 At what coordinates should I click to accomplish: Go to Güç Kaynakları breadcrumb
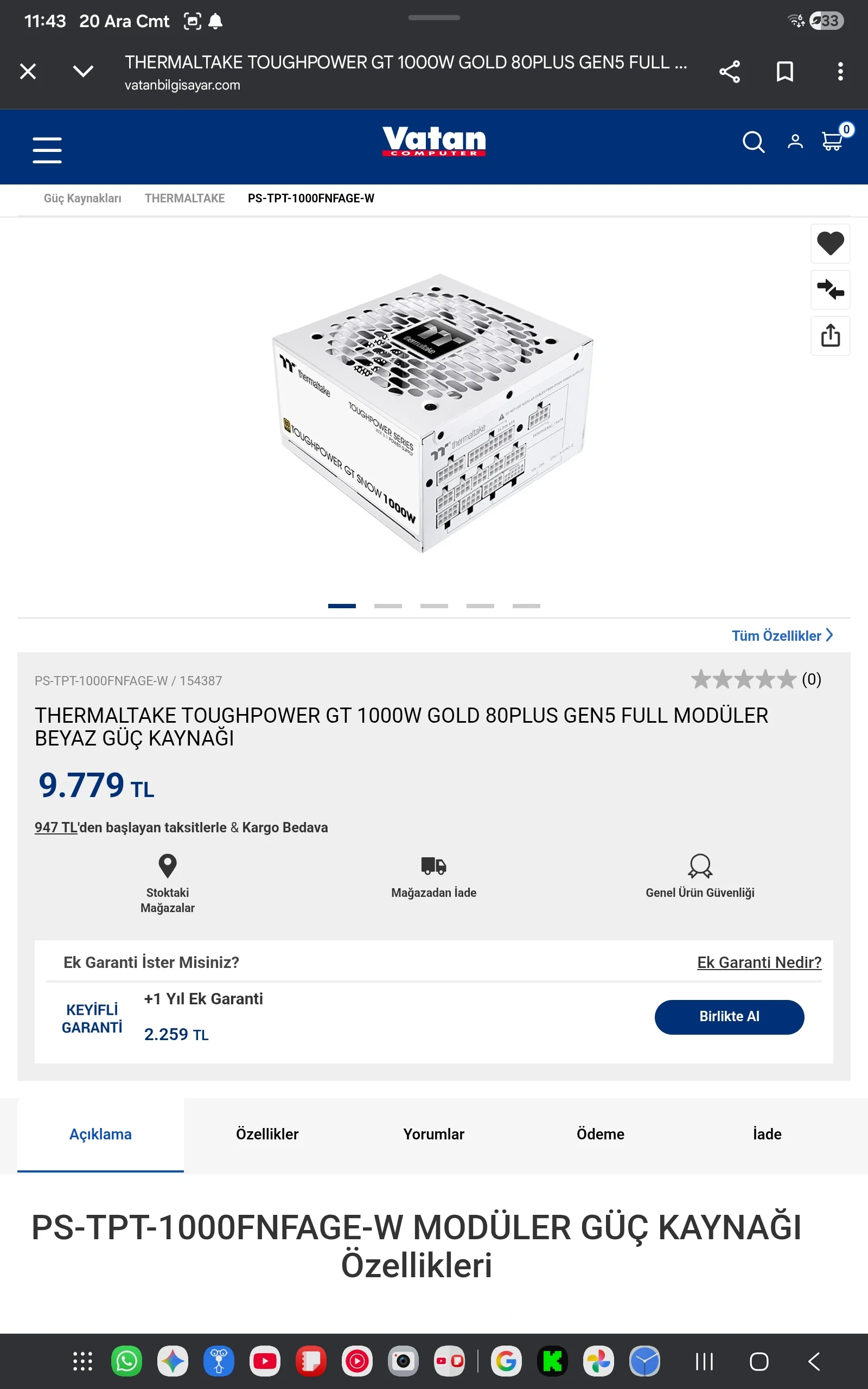(x=82, y=199)
